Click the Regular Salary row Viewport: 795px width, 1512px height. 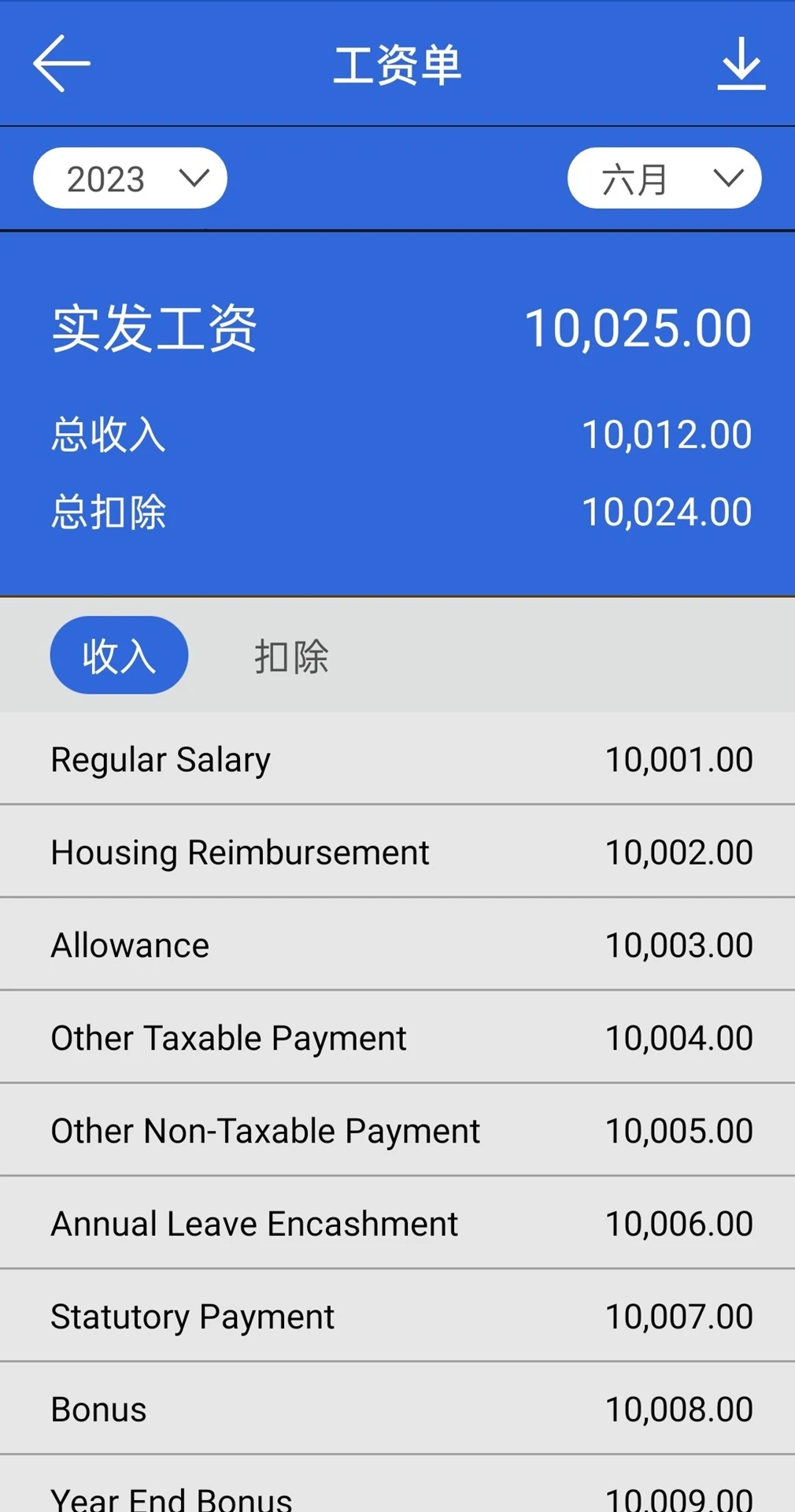[397, 758]
